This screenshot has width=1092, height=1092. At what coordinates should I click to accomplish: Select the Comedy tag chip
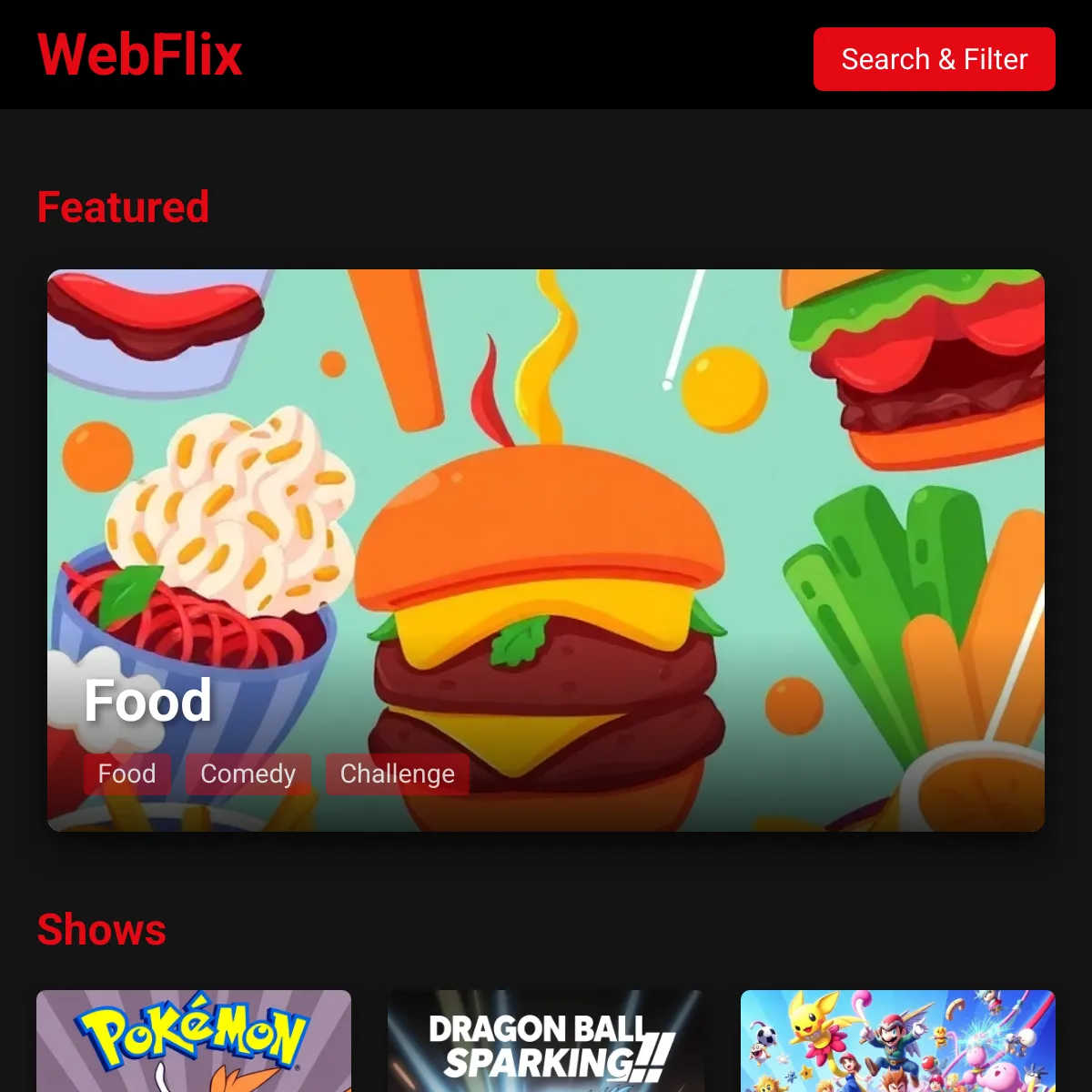pos(248,773)
